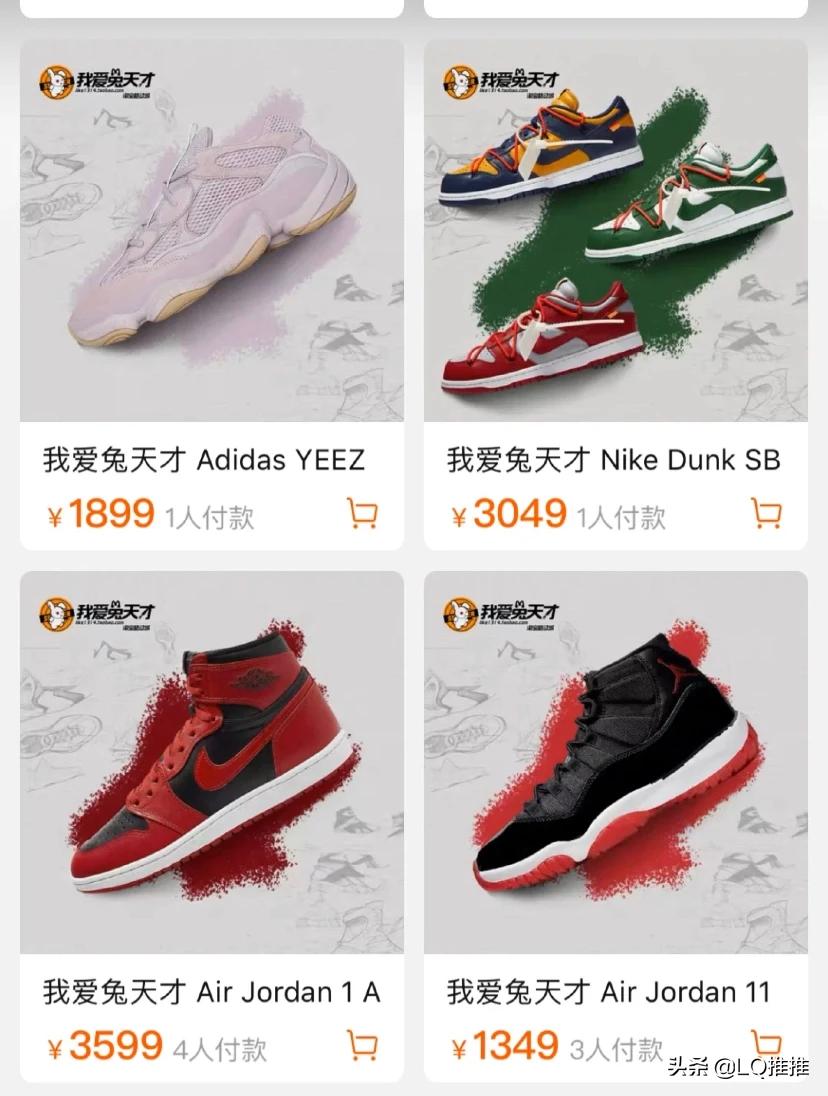Image resolution: width=828 pixels, height=1096 pixels.
Task: Add the ¥3599 Air Jordan 1 to cart
Action: 362,1045
